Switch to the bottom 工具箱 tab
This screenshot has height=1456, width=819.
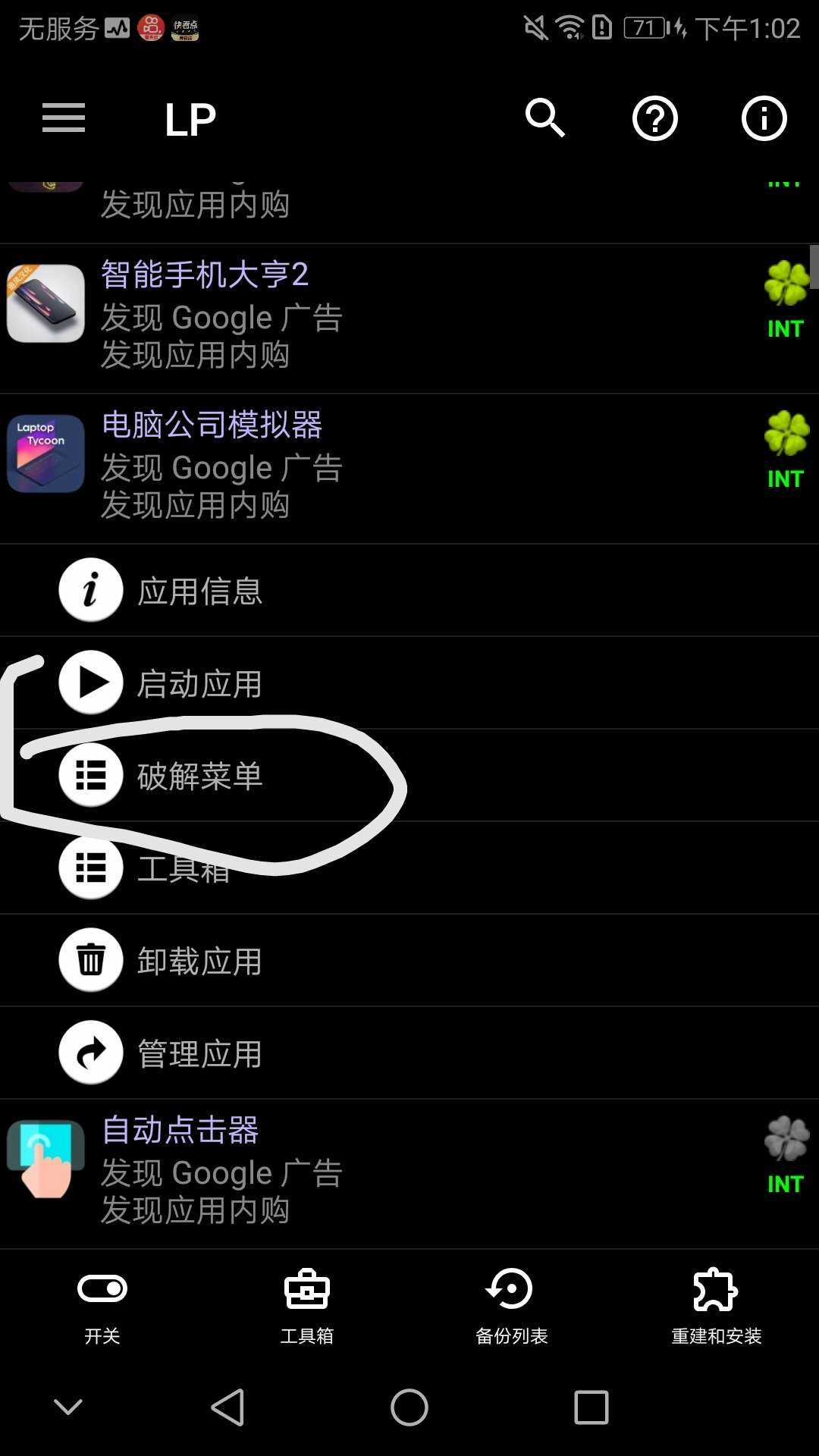point(307,1306)
